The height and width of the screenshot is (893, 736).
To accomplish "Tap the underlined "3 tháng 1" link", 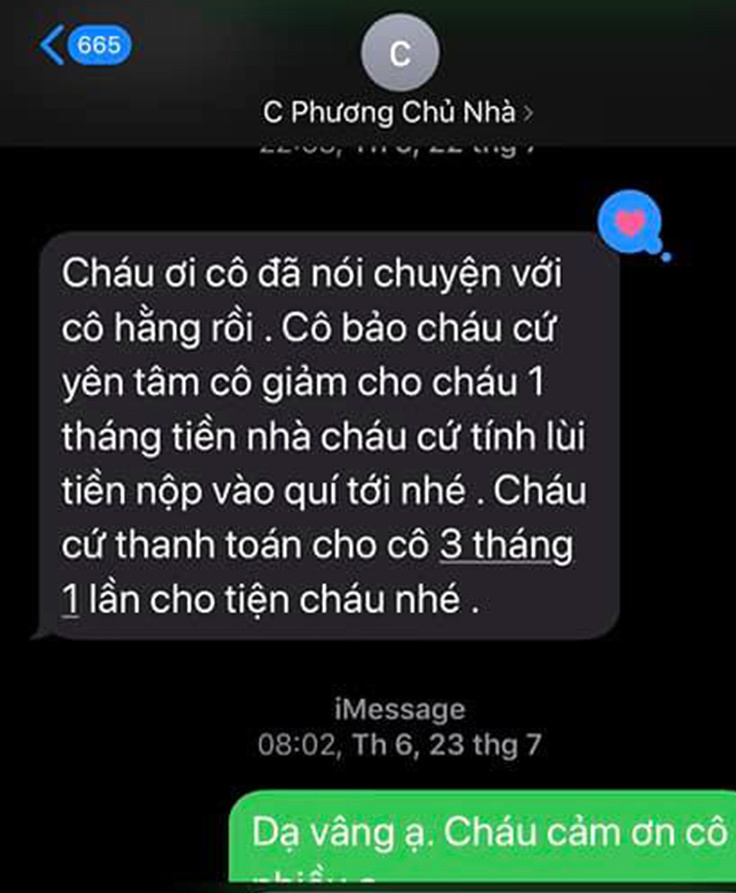I will click(507, 549).
